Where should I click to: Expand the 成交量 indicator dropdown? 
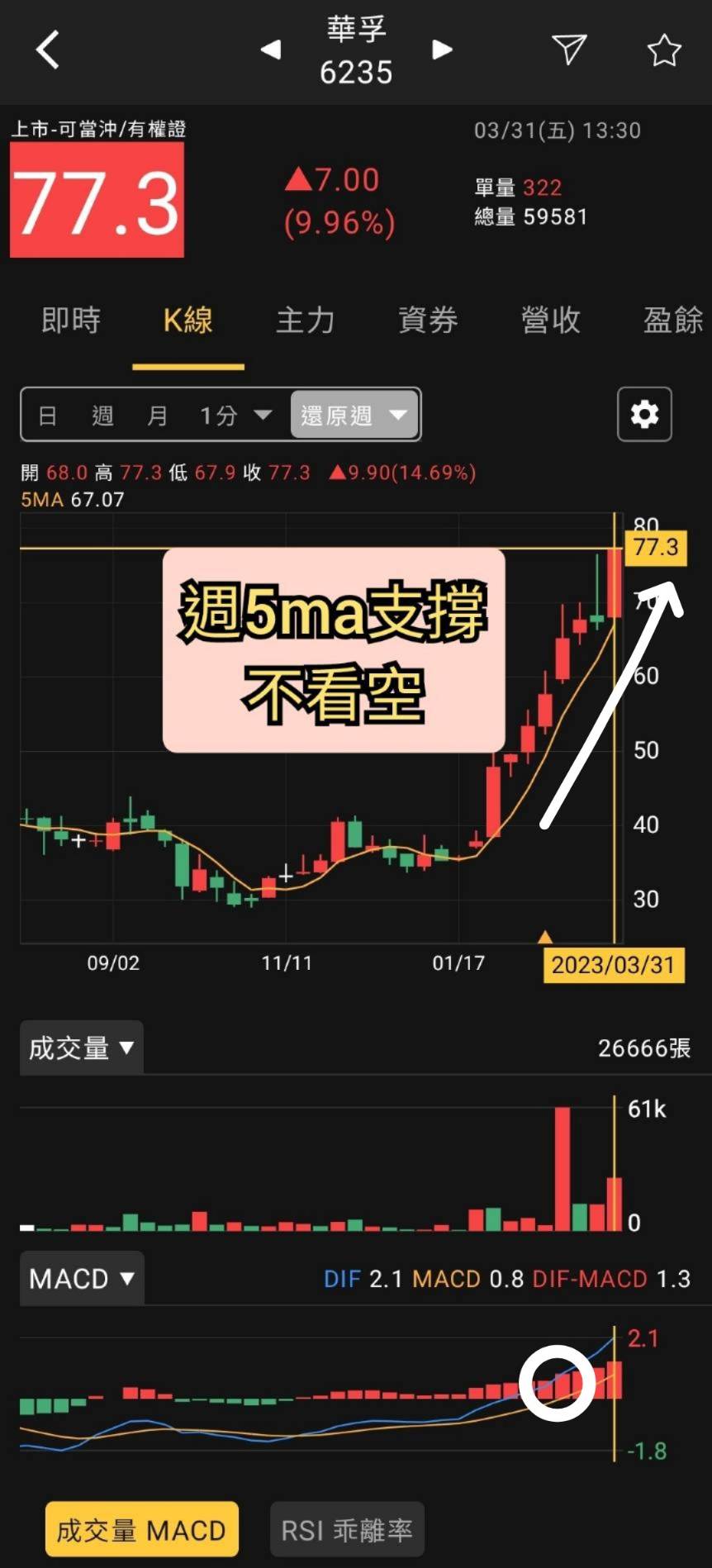81,1048
